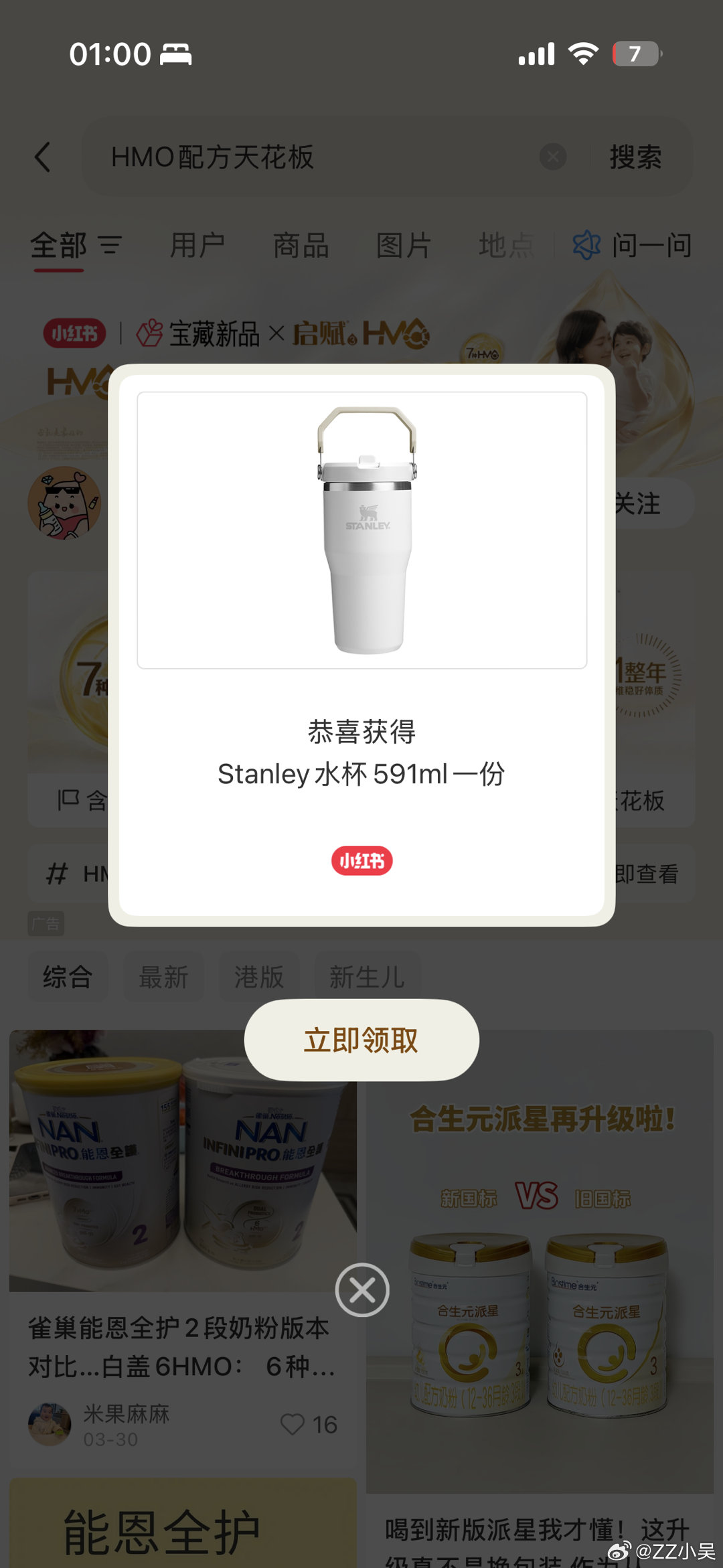Filter results by 港版
This screenshot has width=723, height=1568.
tap(259, 977)
